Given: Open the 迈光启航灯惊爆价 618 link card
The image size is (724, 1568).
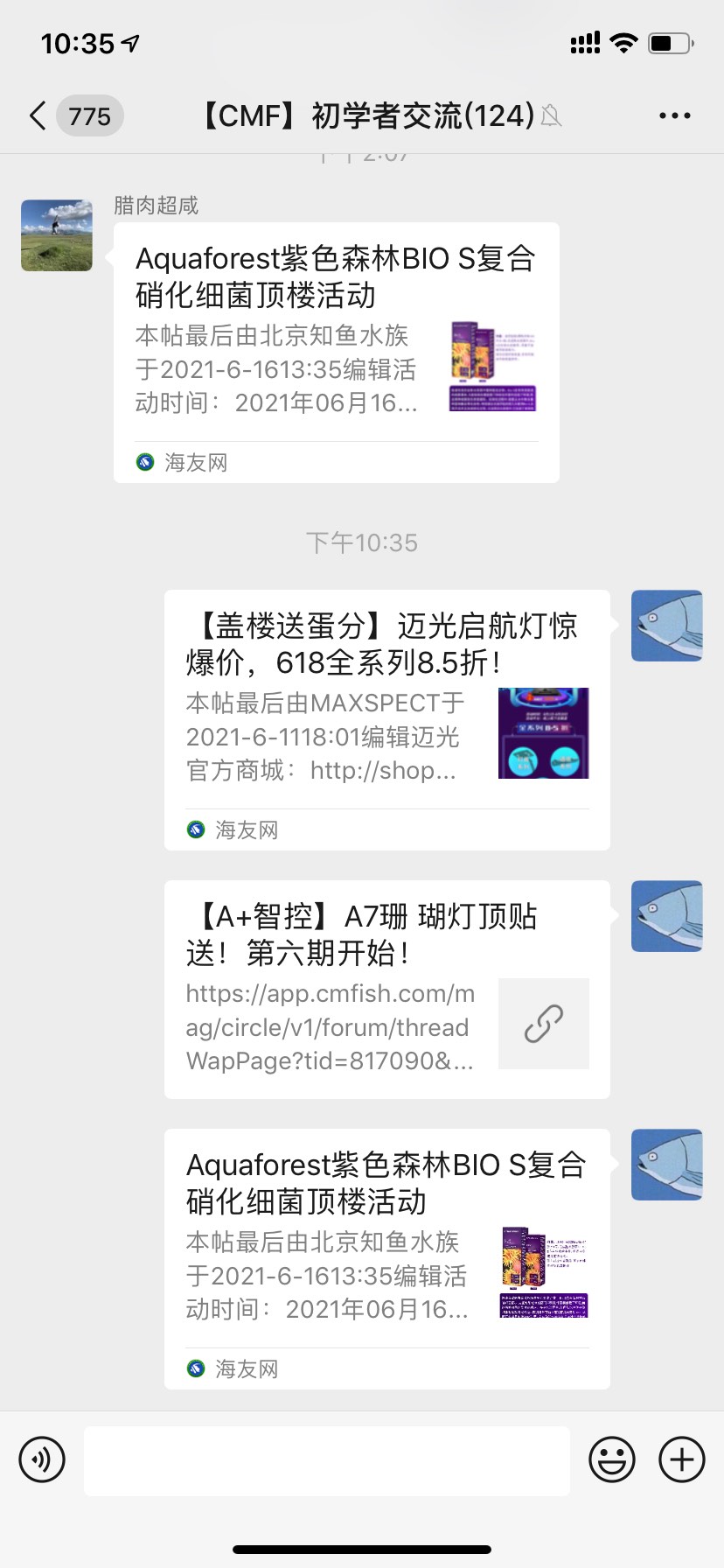Looking at the screenshot, I should (x=387, y=720).
